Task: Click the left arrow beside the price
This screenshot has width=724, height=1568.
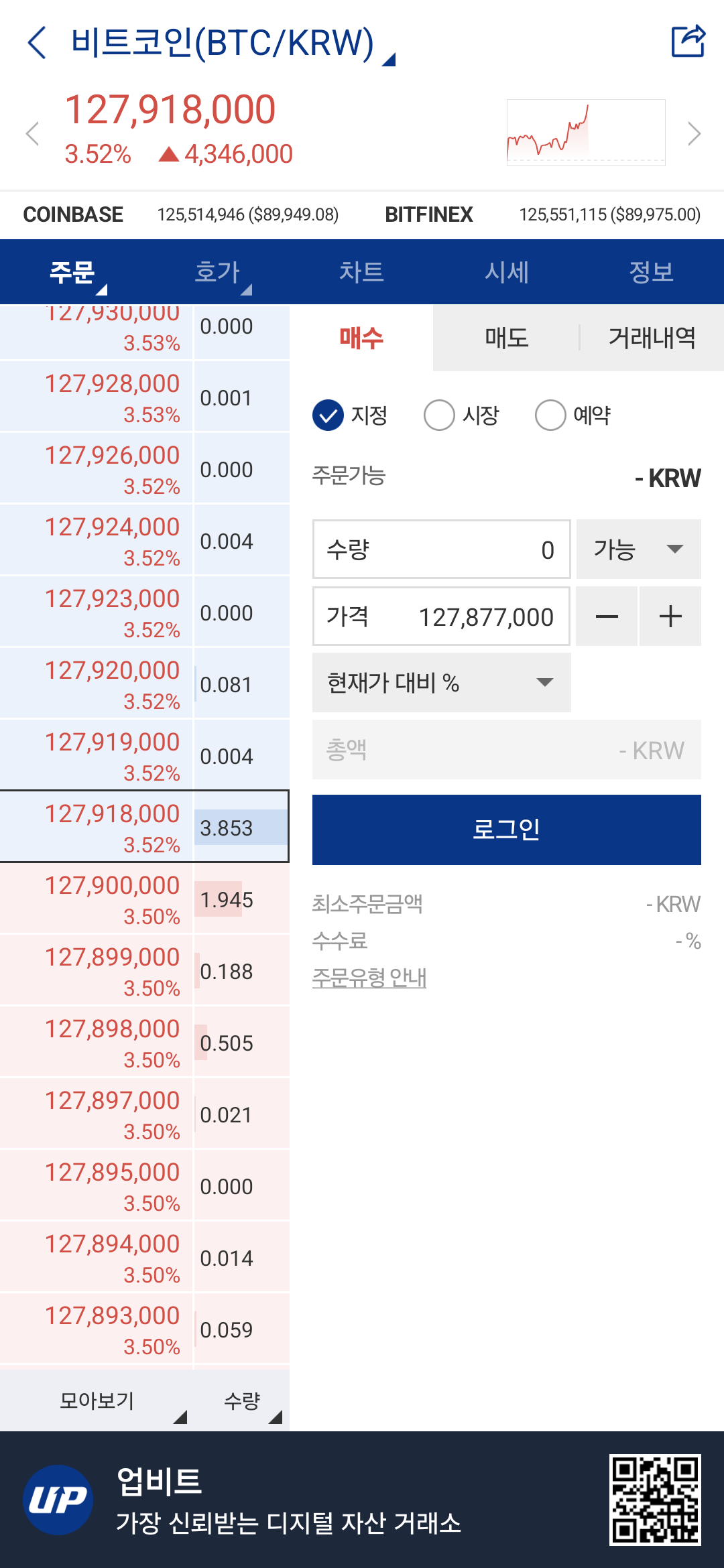Action: click(x=32, y=135)
